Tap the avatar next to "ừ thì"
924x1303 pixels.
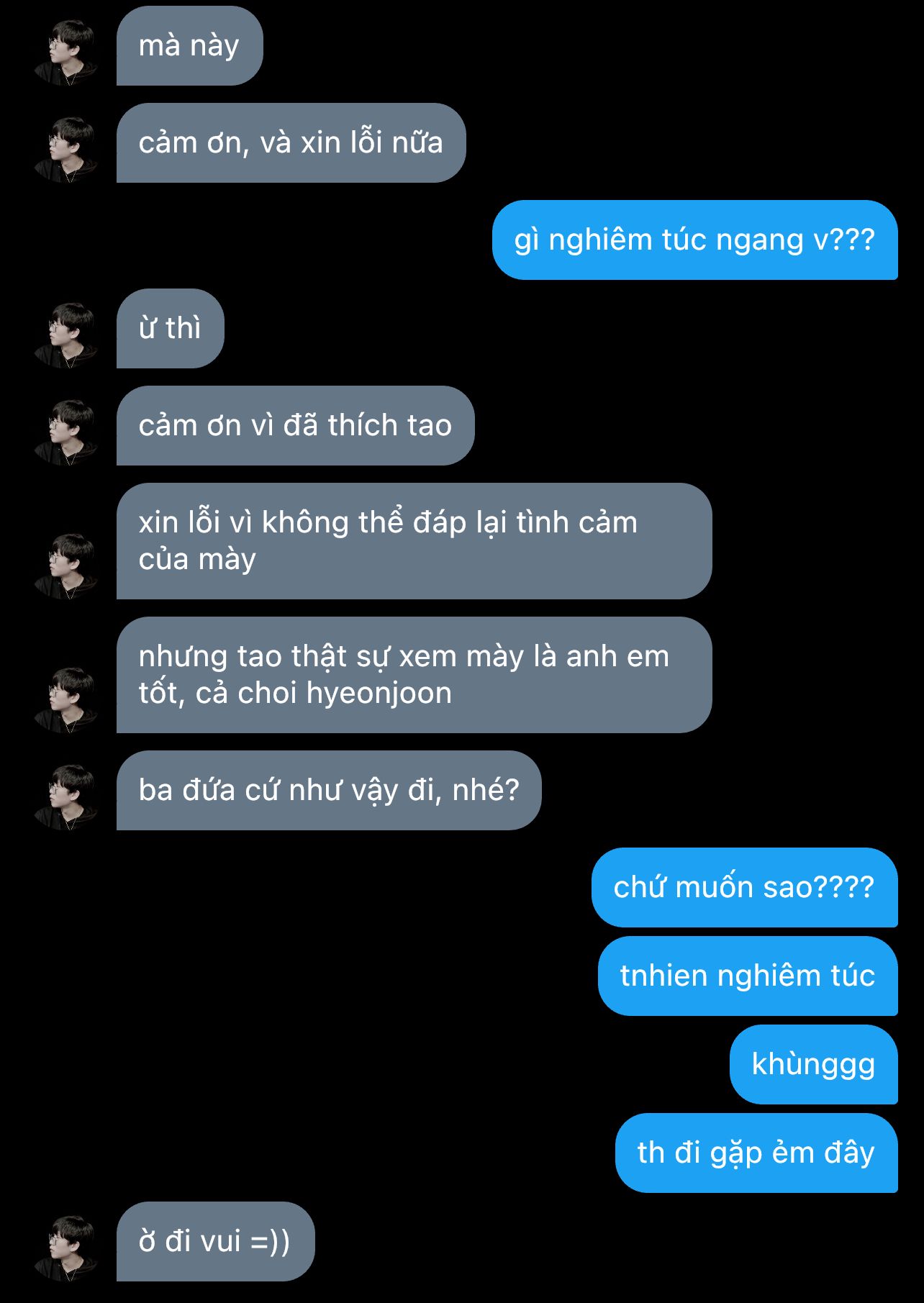pyautogui.click(x=66, y=335)
